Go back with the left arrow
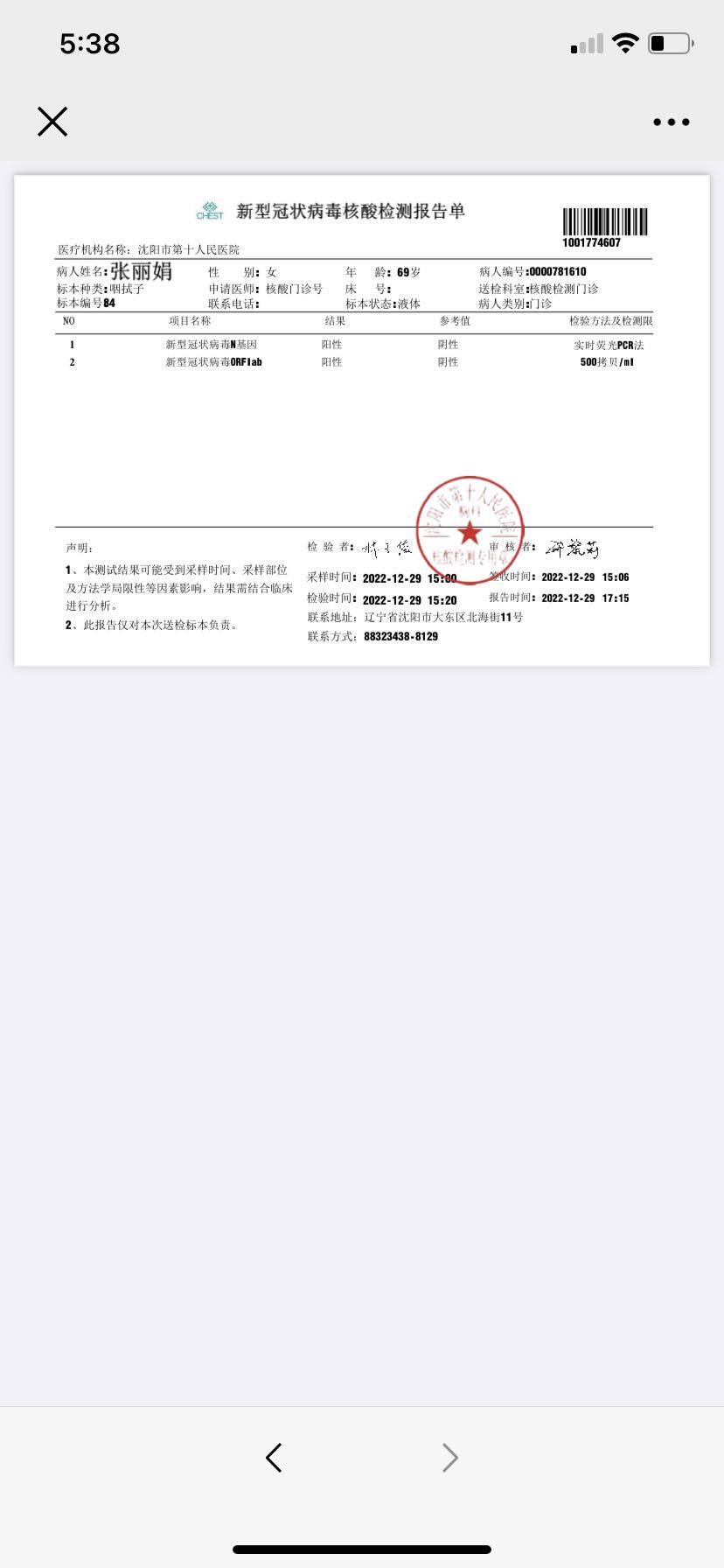 click(x=274, y=1458)
